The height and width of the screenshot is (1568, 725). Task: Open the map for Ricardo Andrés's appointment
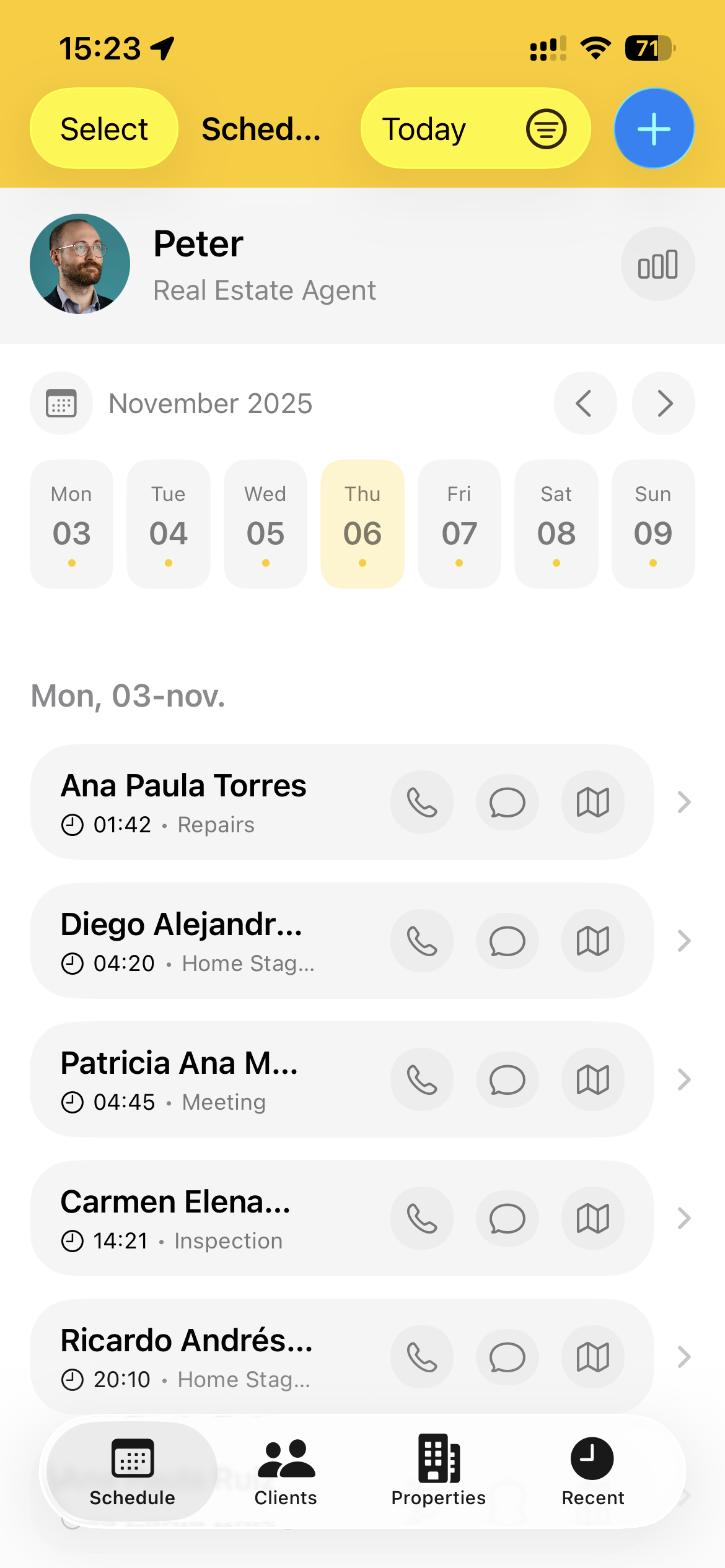[592, 1357]
